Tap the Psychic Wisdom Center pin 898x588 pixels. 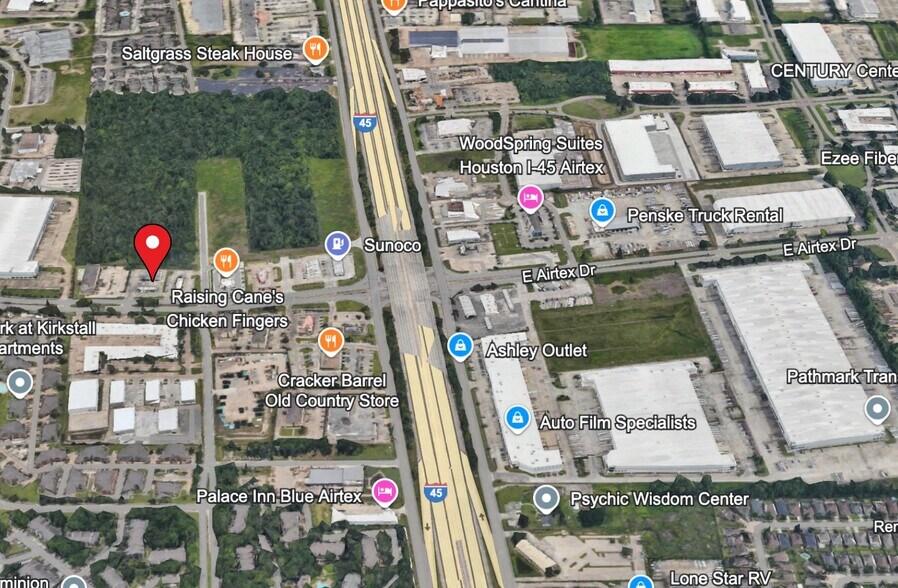click(546, 499)
